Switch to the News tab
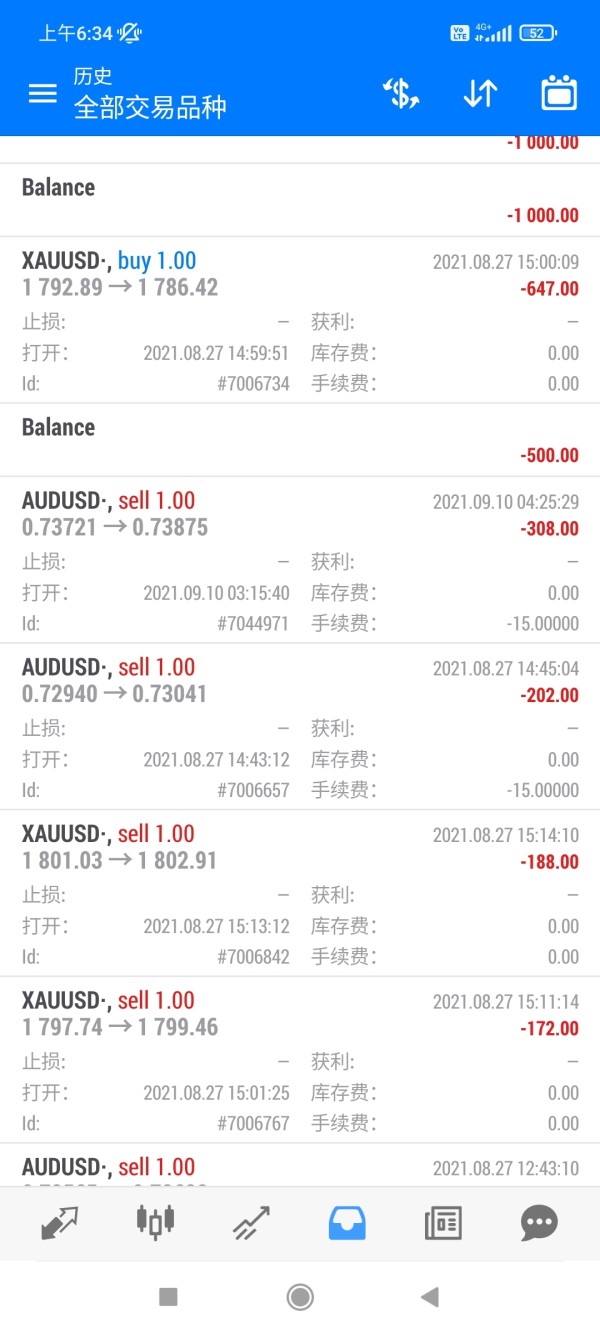The image size is (600, 1333). pos(443,1222)
